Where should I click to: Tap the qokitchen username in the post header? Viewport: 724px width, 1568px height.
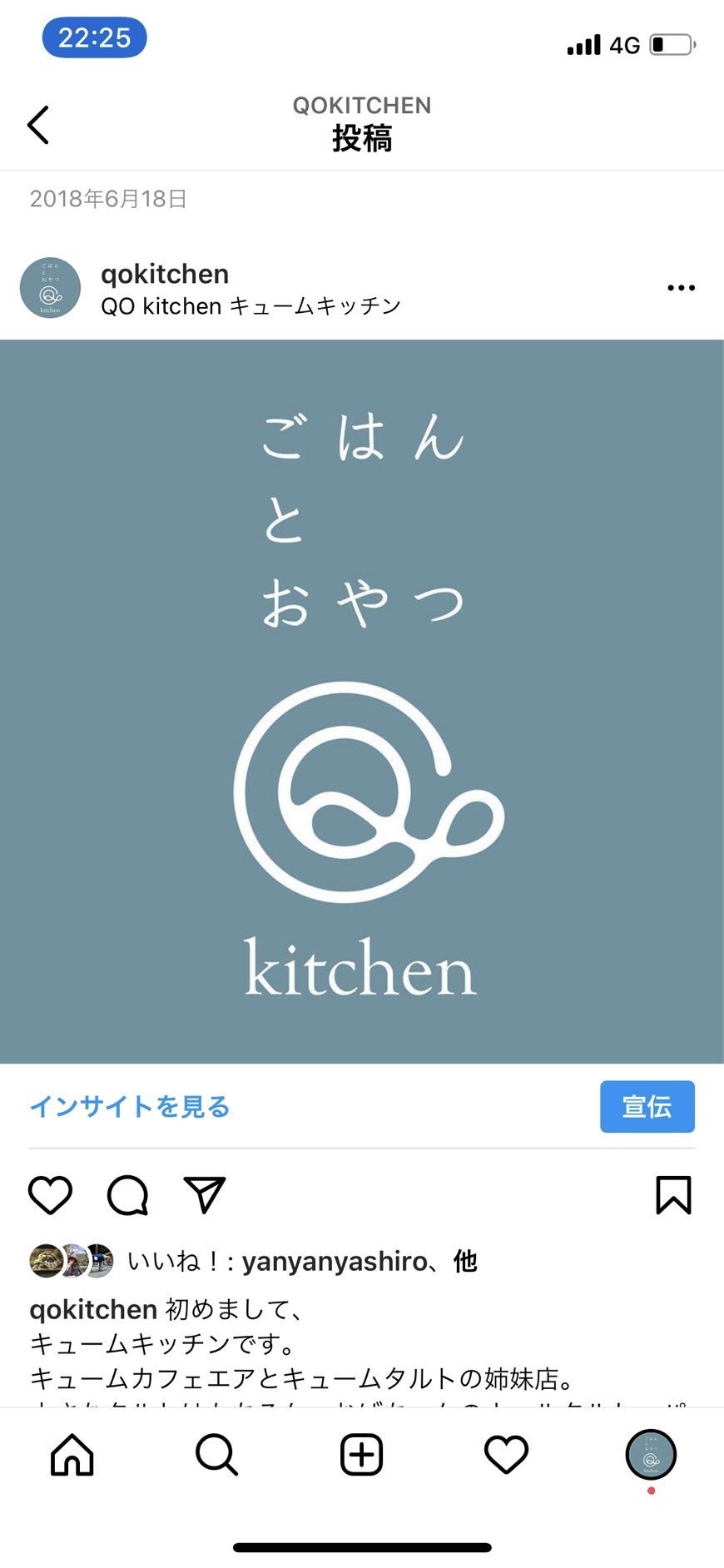click(x=165, y=274)
